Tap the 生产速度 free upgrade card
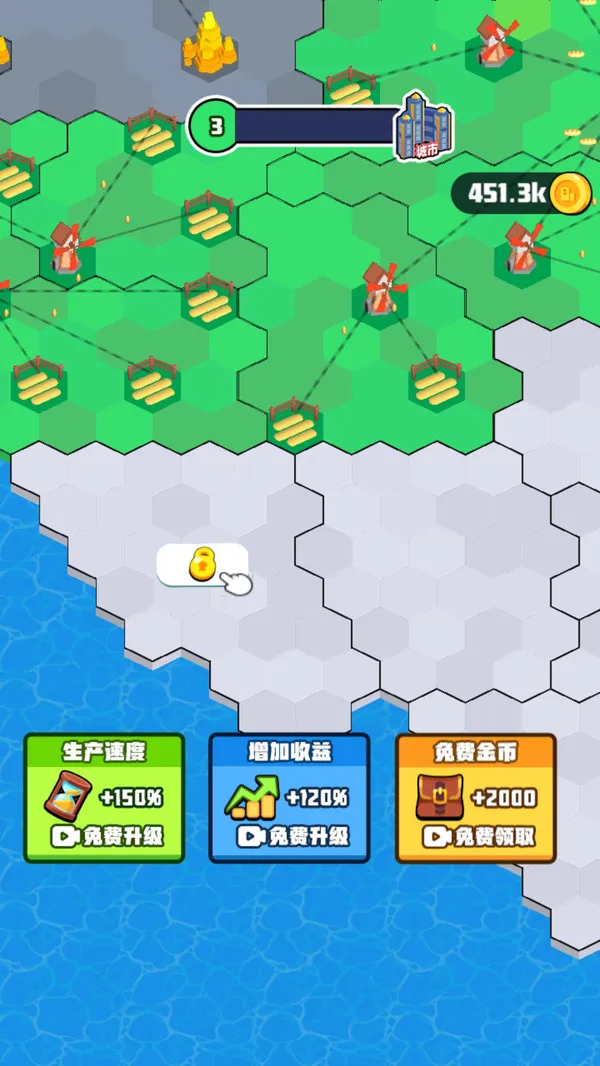Image resolution: width=600 pixels, height=1066 pixels. pyautogui.click(x=104, y=798)
